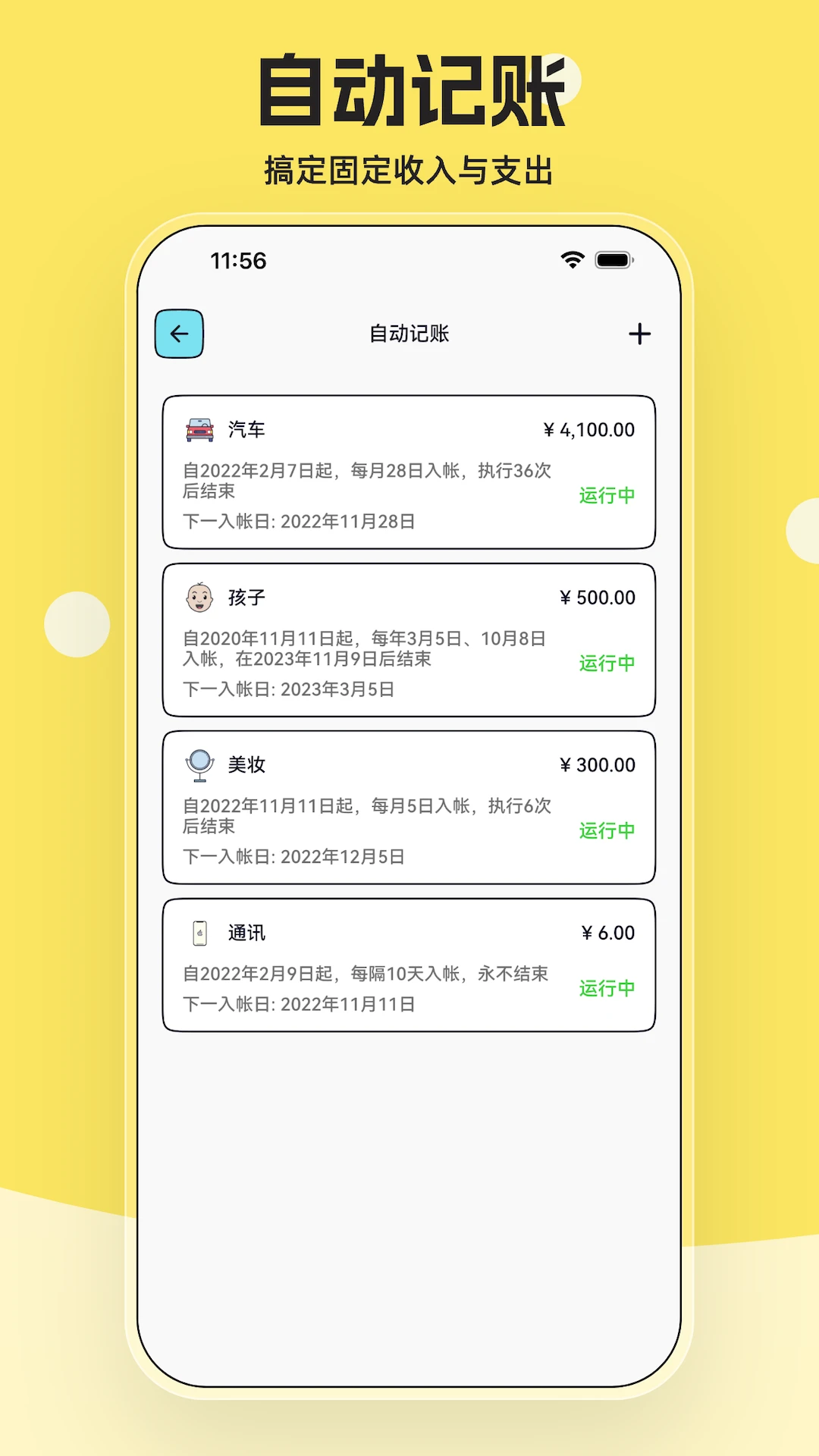Tap the clock showing 11:56
819x1456 pixels.
click(x=237, y=260)
